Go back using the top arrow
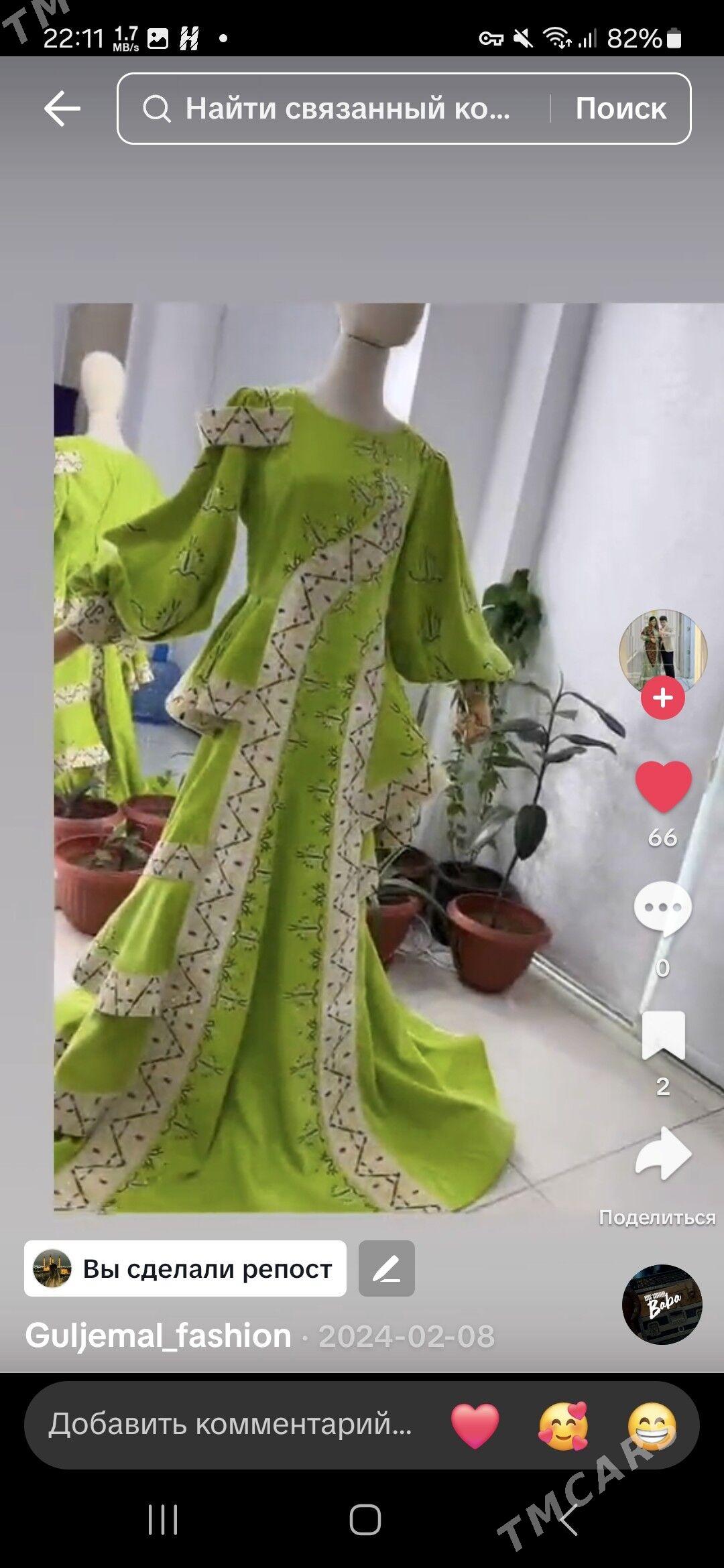The image size is (724, 1568). tap(62, 109)
